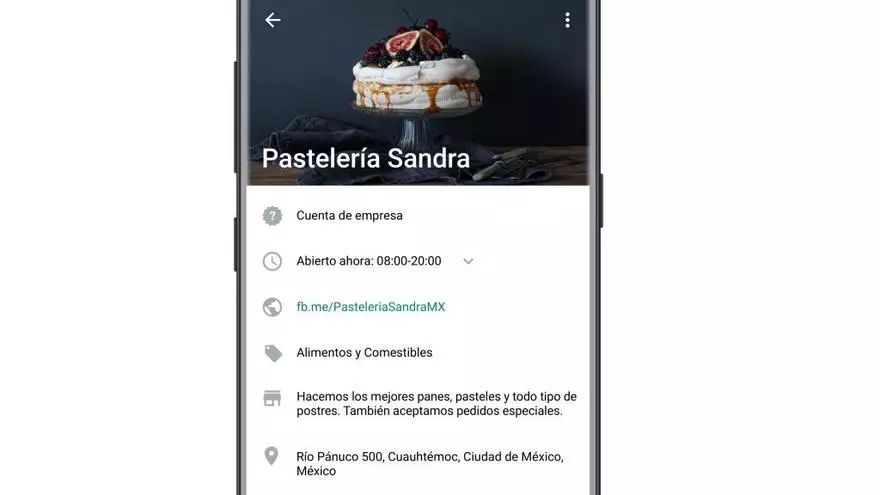Go back using the top-left arrow

(272, 20)
